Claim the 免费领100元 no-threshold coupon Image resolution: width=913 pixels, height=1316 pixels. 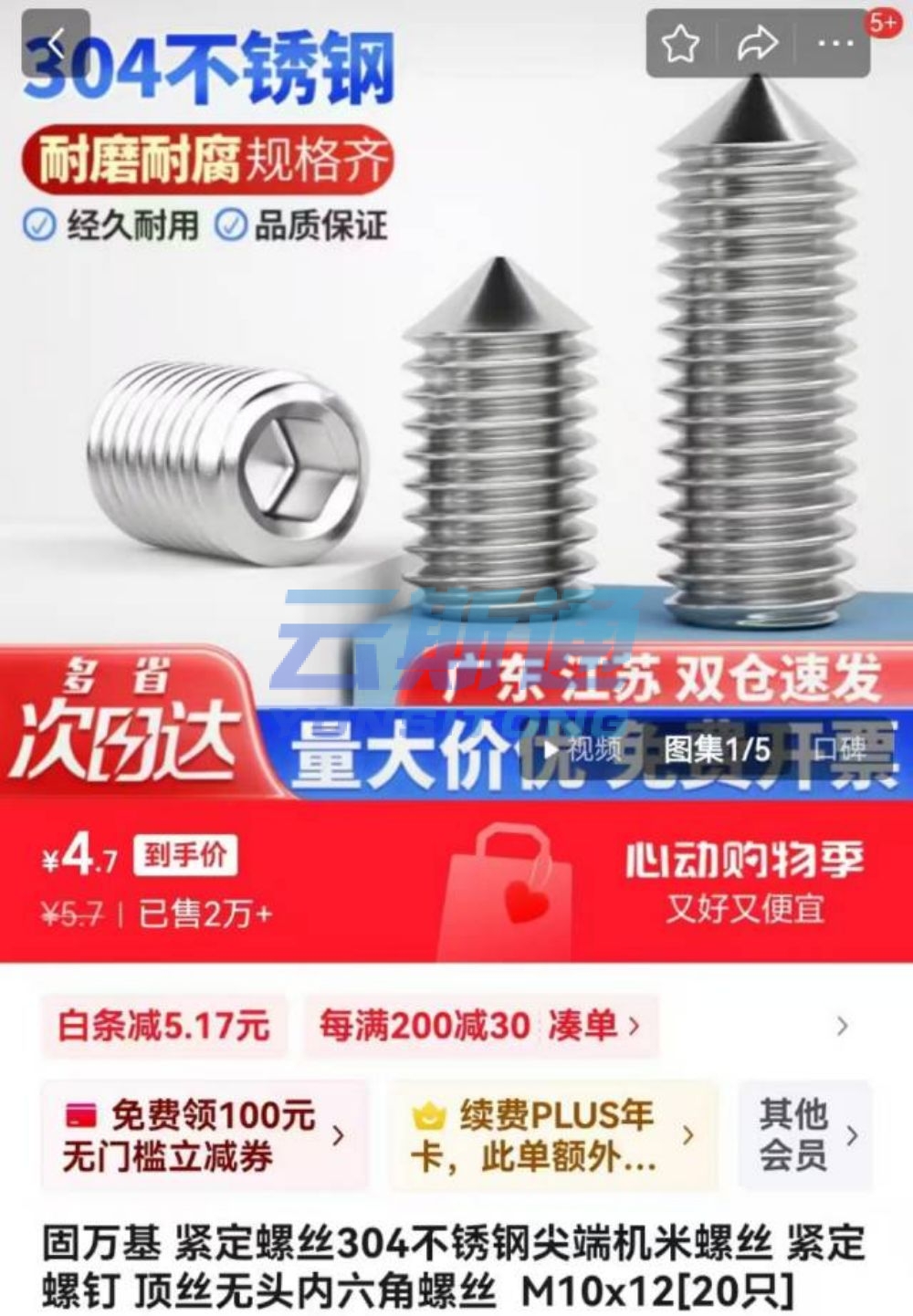tap(203, 1135)
